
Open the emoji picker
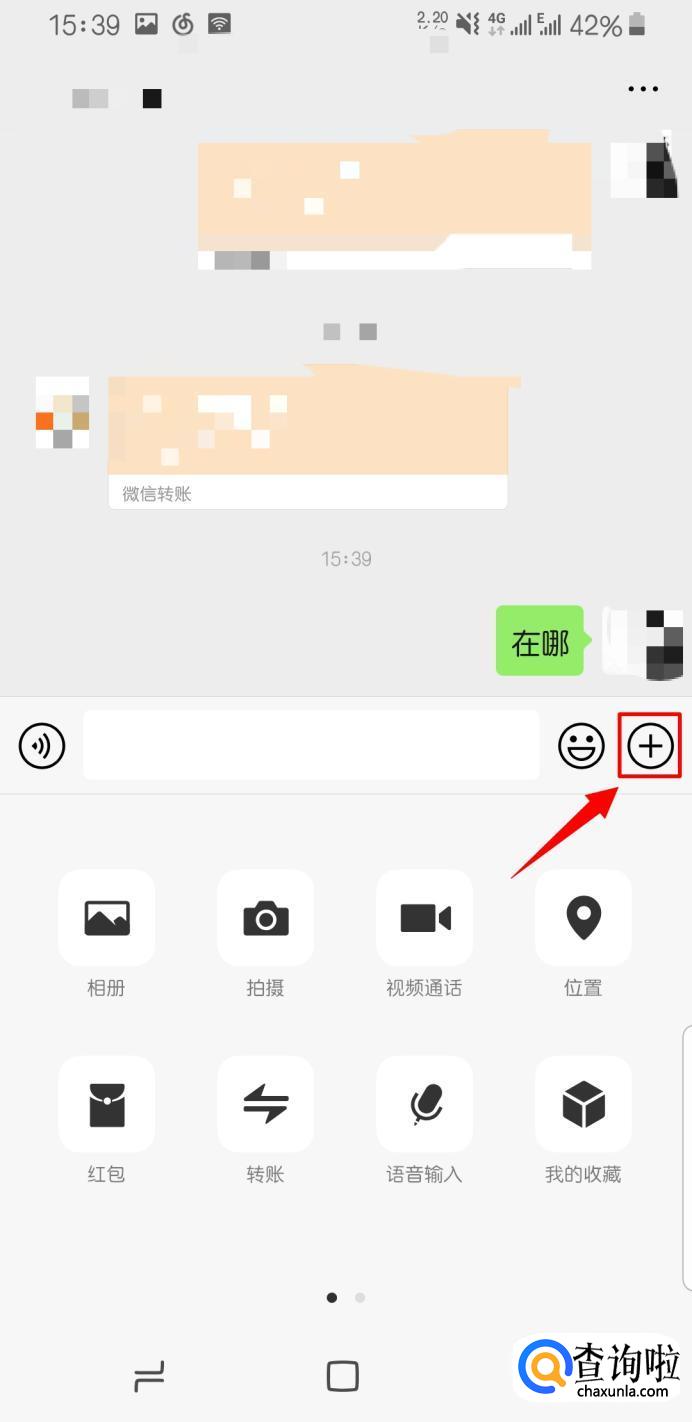coord(581,746)
